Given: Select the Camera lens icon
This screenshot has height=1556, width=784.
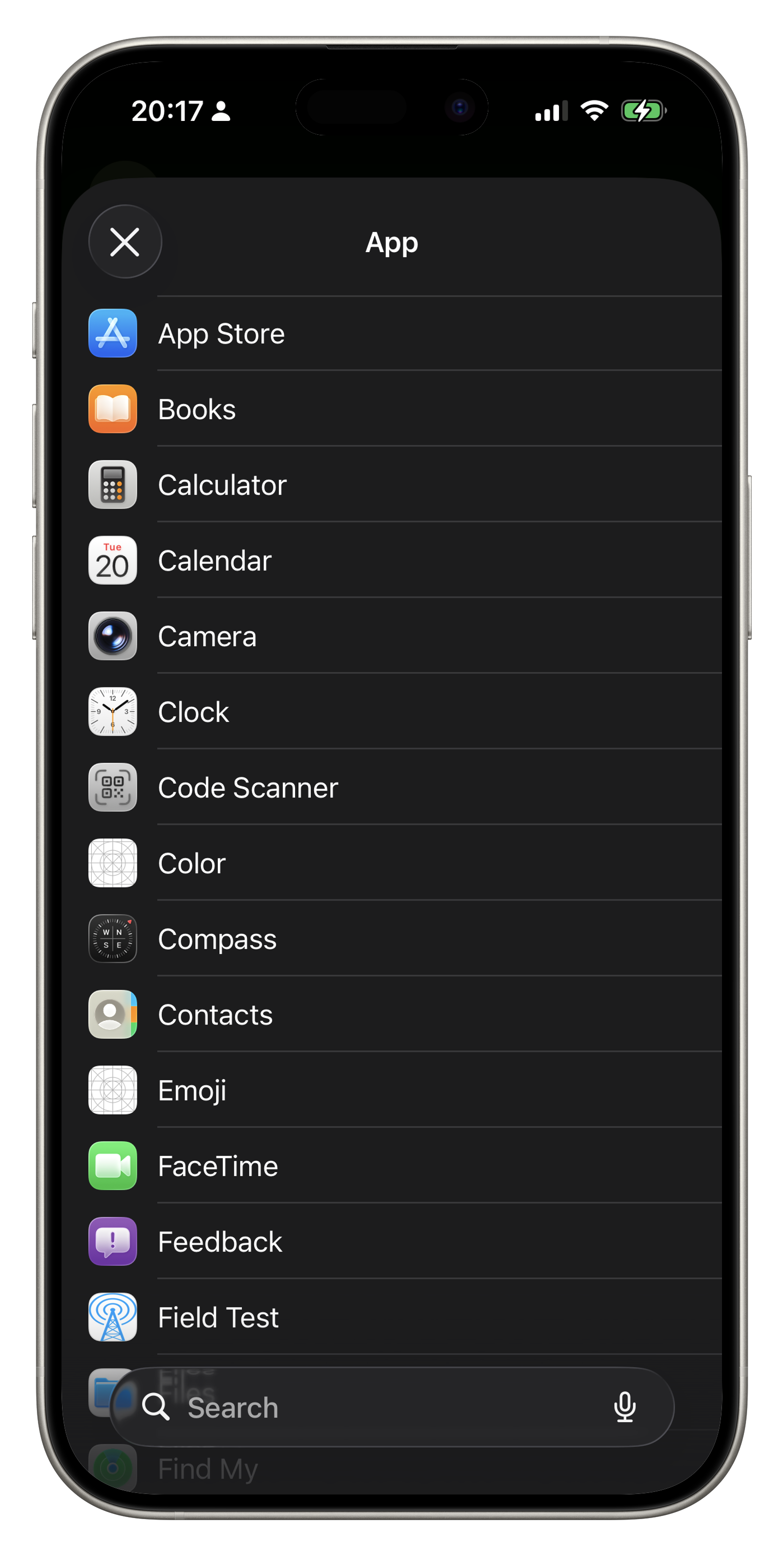Looking at the screenshot, I should click(x=112, y=636).
